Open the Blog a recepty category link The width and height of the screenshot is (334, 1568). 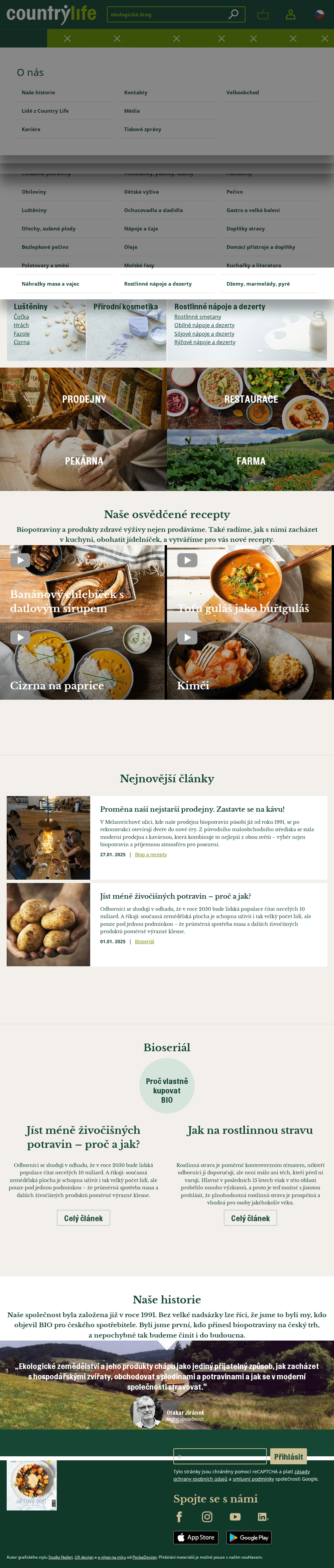click(151, 855)
